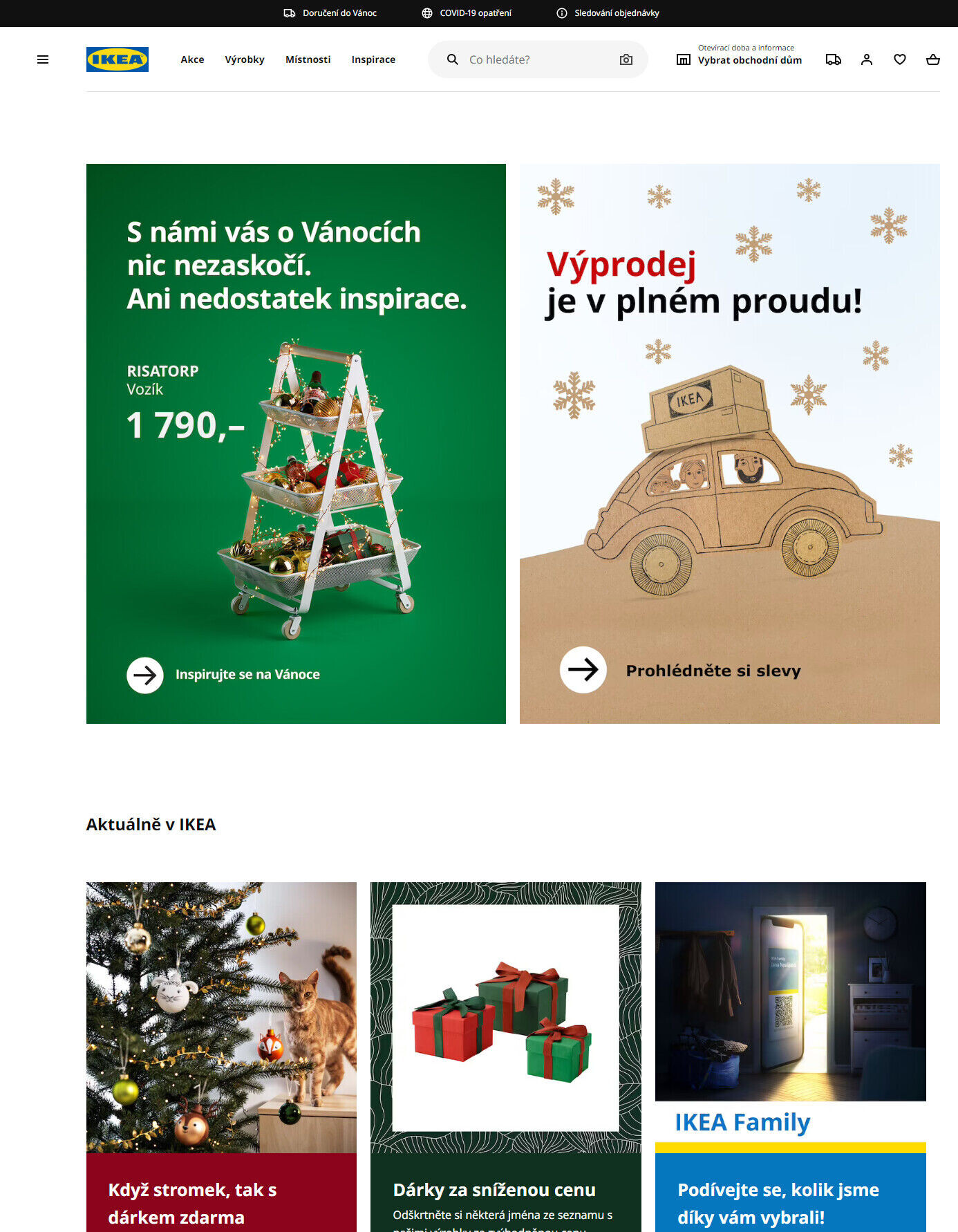Open the hamburger menu
Image resolution: width=958 pixels, height=1232 pixels.
click(43, 59)
